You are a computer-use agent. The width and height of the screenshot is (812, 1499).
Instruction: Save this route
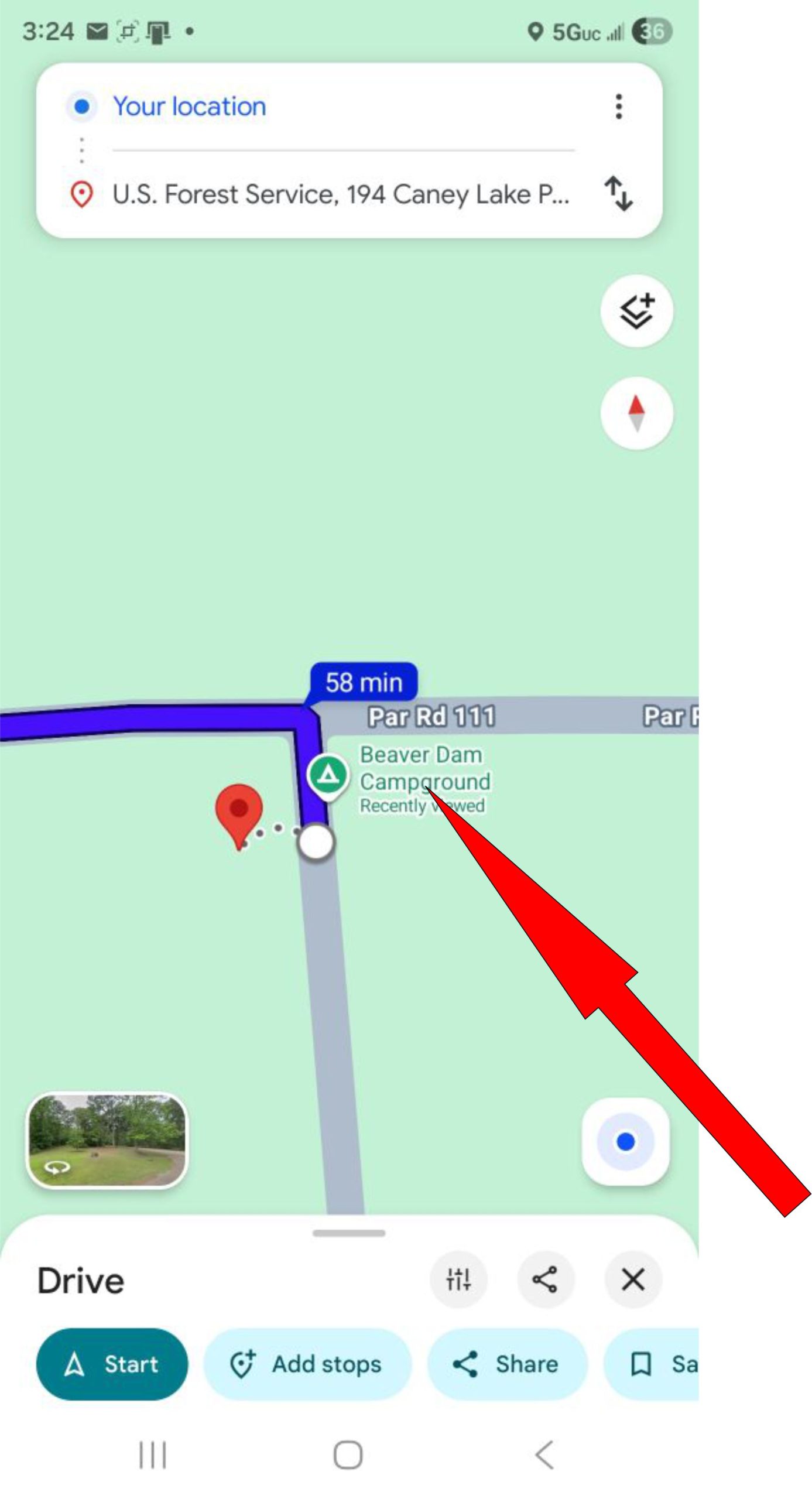(651, 1364)
